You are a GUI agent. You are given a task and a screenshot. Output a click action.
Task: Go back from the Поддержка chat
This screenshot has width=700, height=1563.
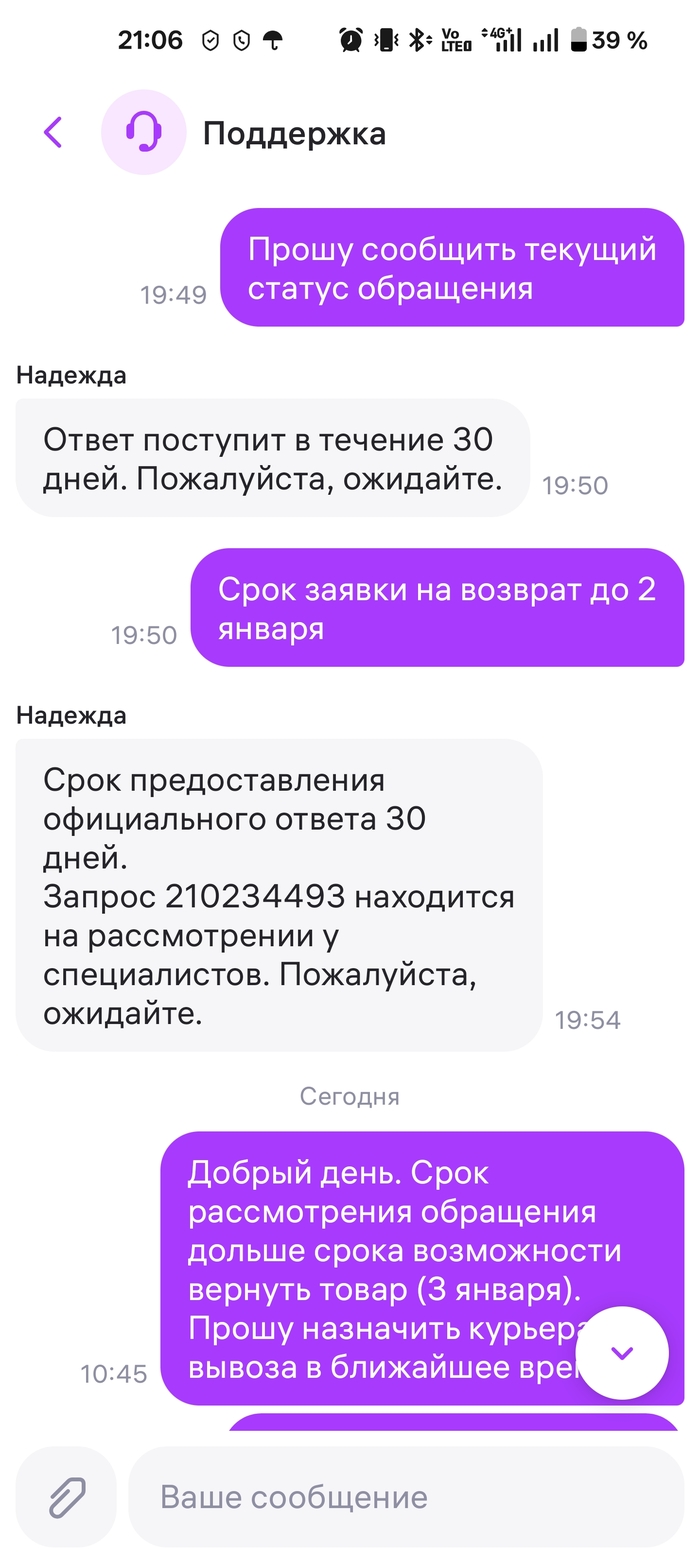coord(53,132)
